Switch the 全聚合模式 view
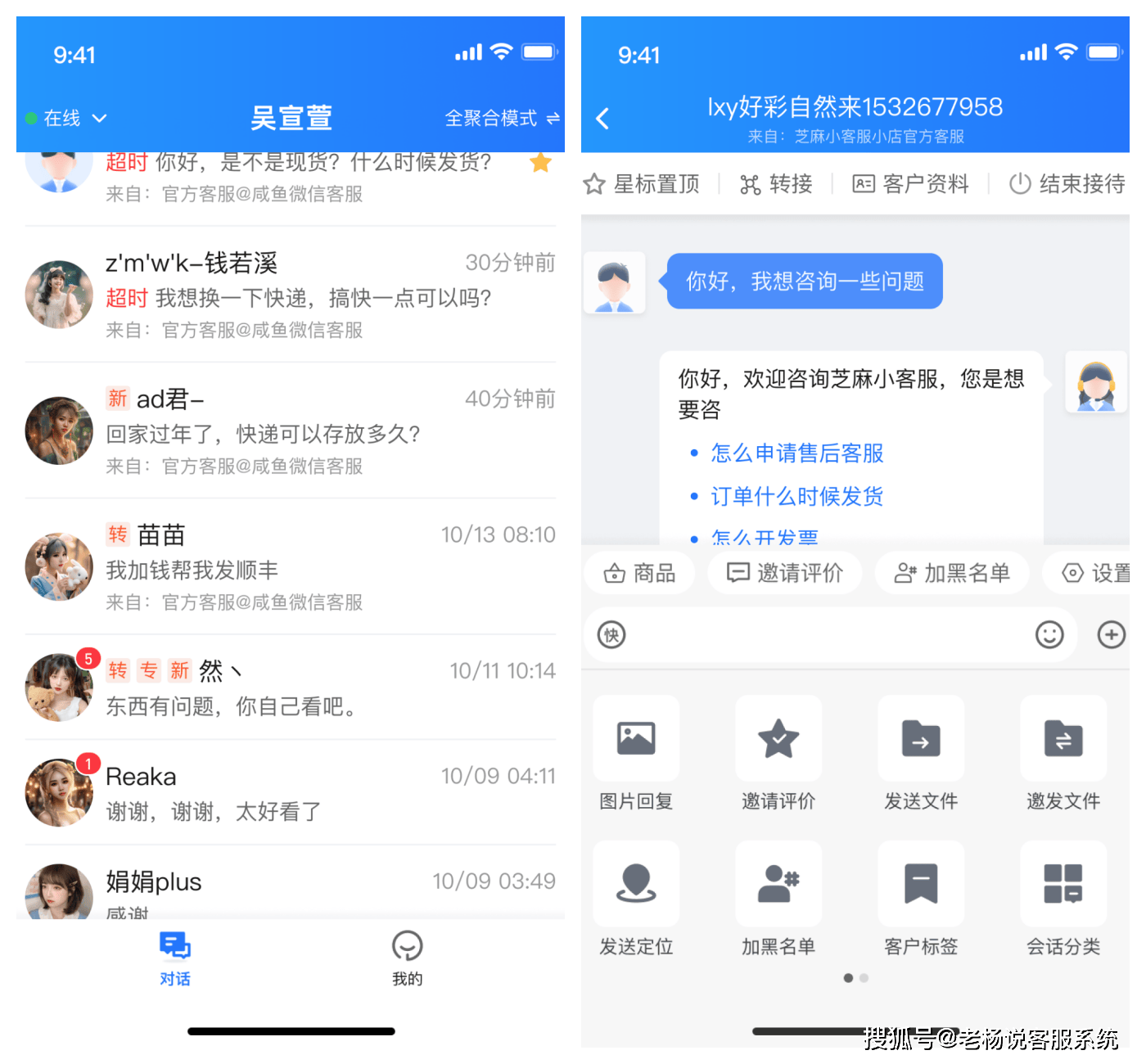The image size is (1146, 1064). pyautogui.click(x=502, y=119)
